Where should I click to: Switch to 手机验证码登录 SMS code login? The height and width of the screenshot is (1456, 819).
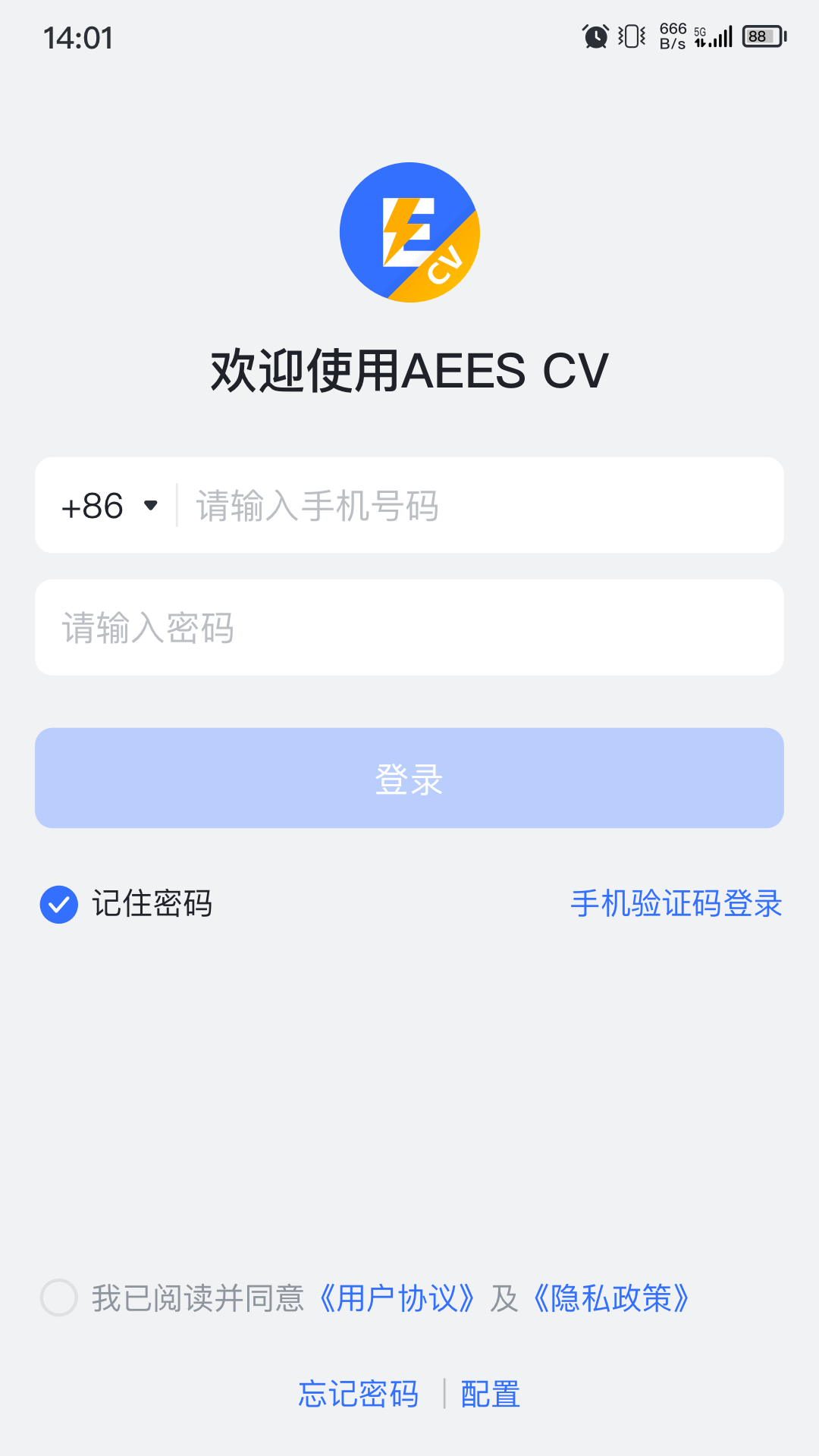click(676, 904)
